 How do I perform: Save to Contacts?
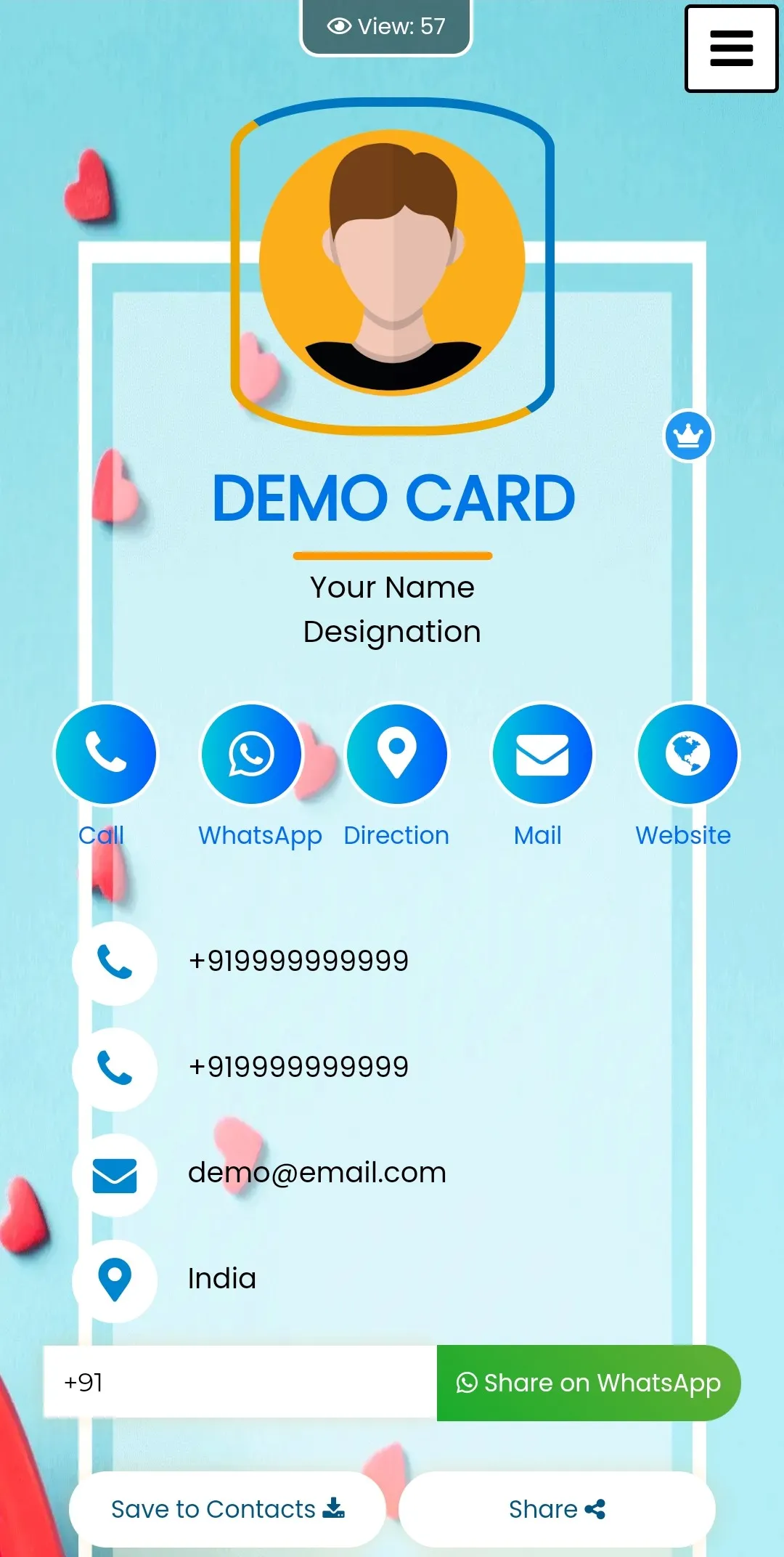(x=227, y=1509)
